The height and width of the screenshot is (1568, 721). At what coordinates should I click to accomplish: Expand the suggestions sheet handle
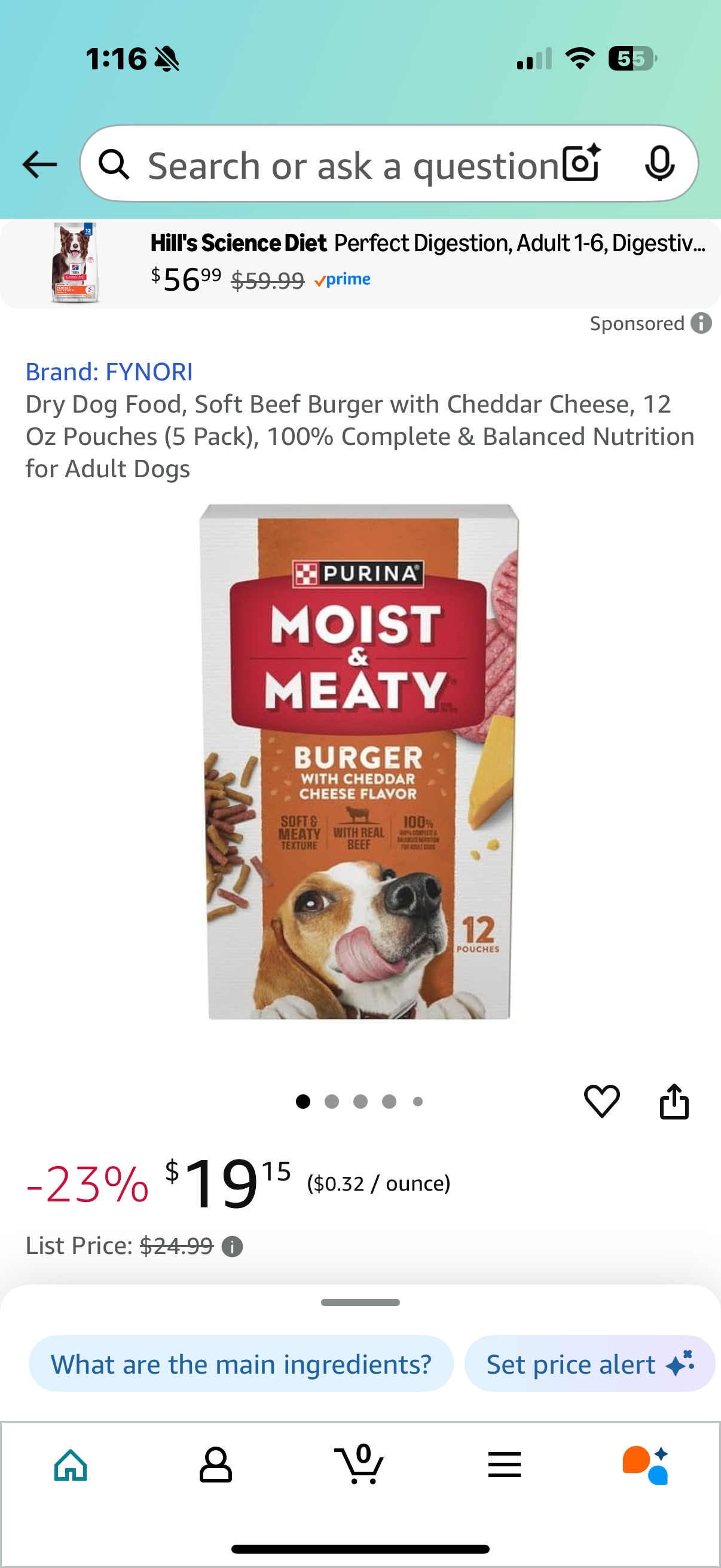coord(360,1302)
